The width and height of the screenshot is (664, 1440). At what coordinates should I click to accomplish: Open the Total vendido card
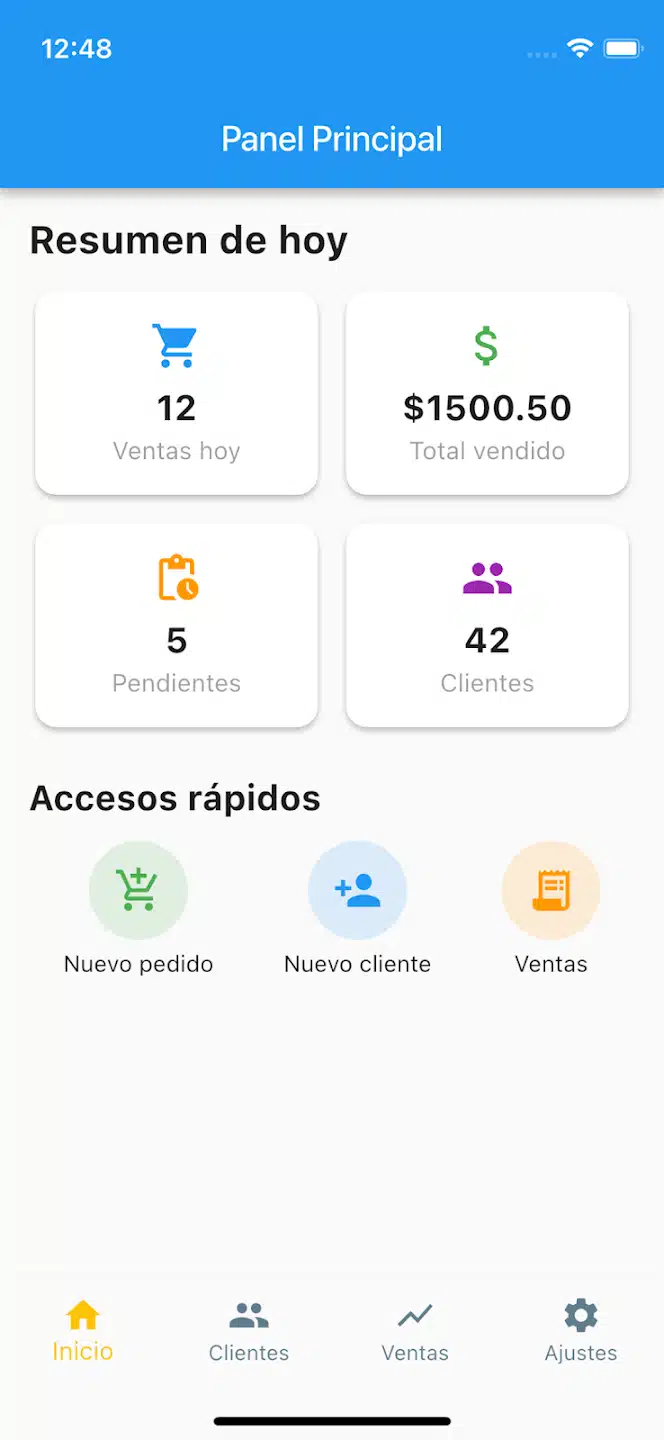click(487, 394)
